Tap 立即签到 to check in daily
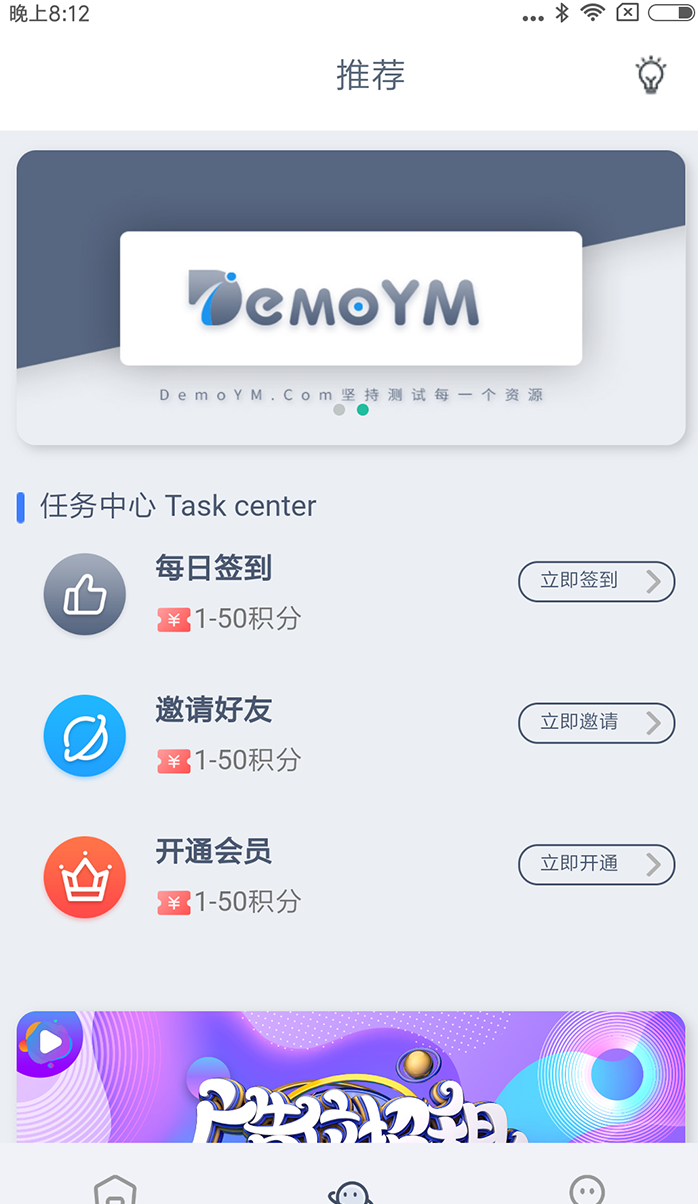 coord(596,581)
